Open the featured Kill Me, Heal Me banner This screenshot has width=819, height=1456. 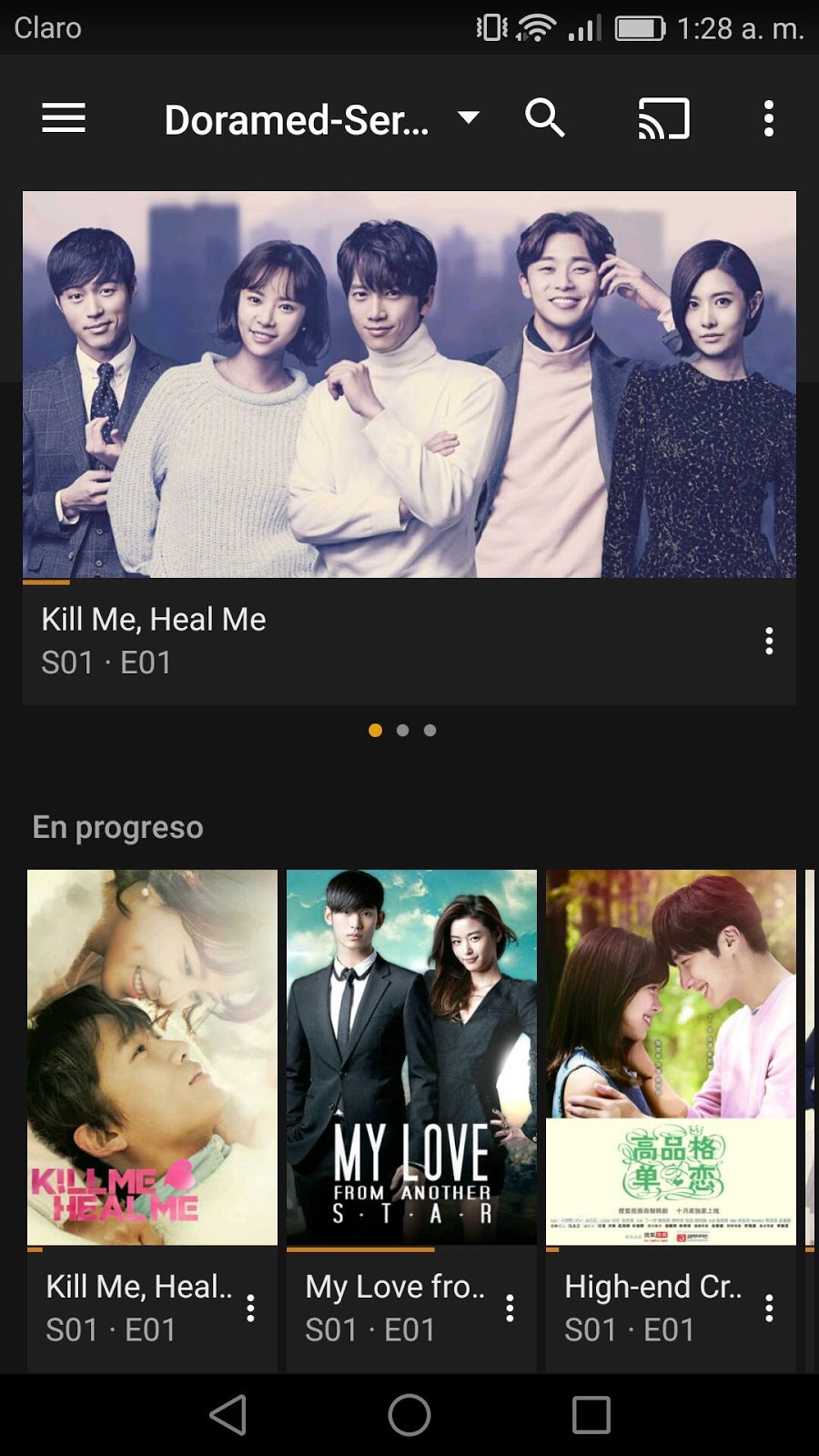point(409,384)
